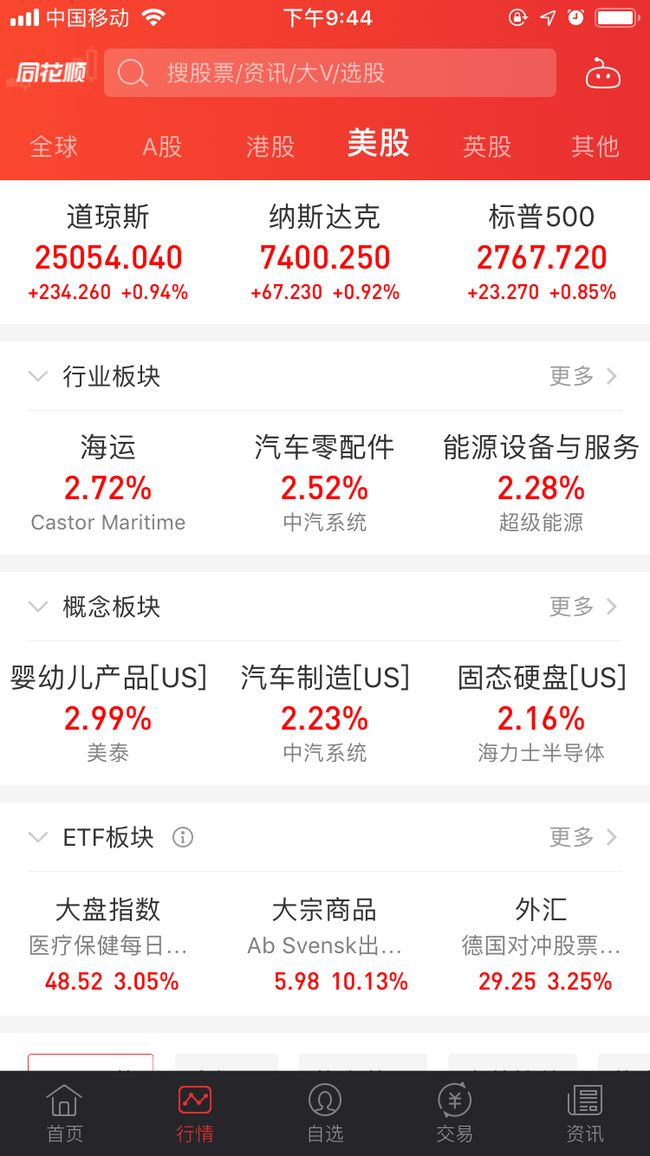This screenshot has width=650, height=1156.
Task: Select the 英股 tab
Action: coord(487,147)
